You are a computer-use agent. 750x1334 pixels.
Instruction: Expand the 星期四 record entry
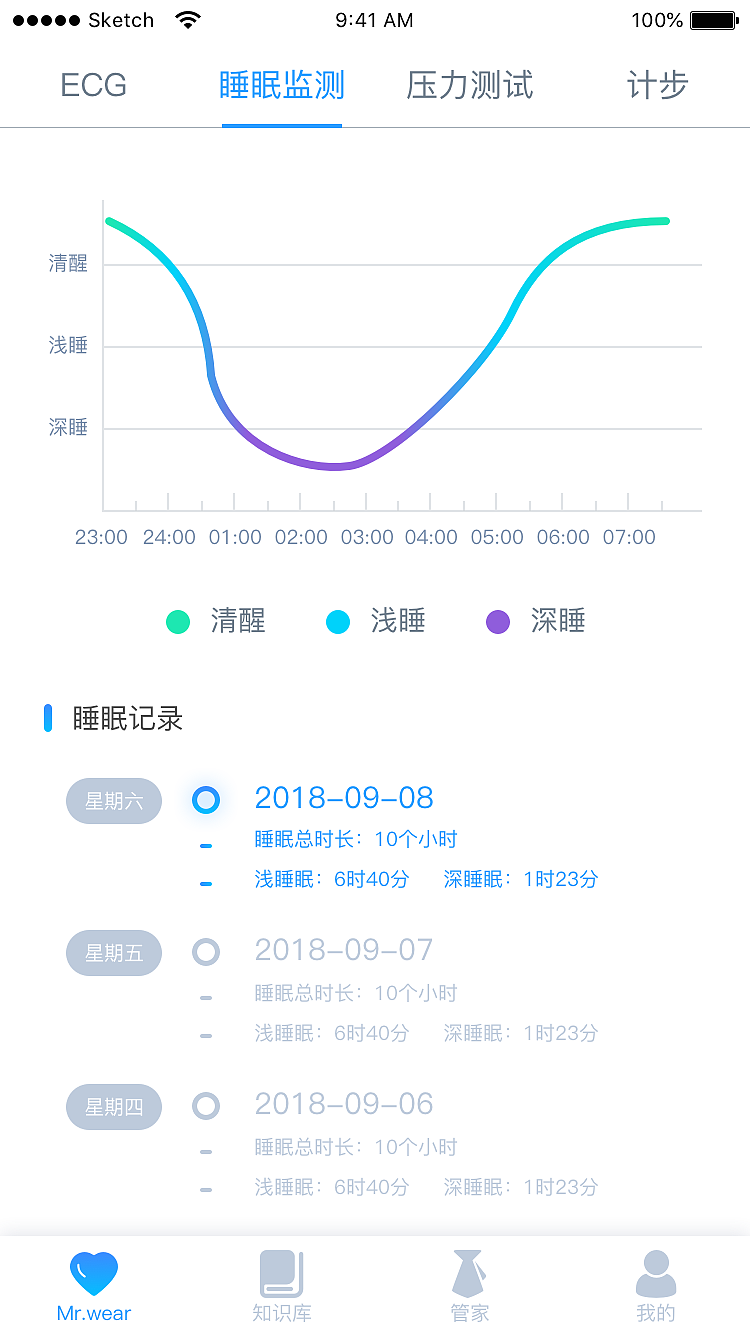tap(113, 1106)
